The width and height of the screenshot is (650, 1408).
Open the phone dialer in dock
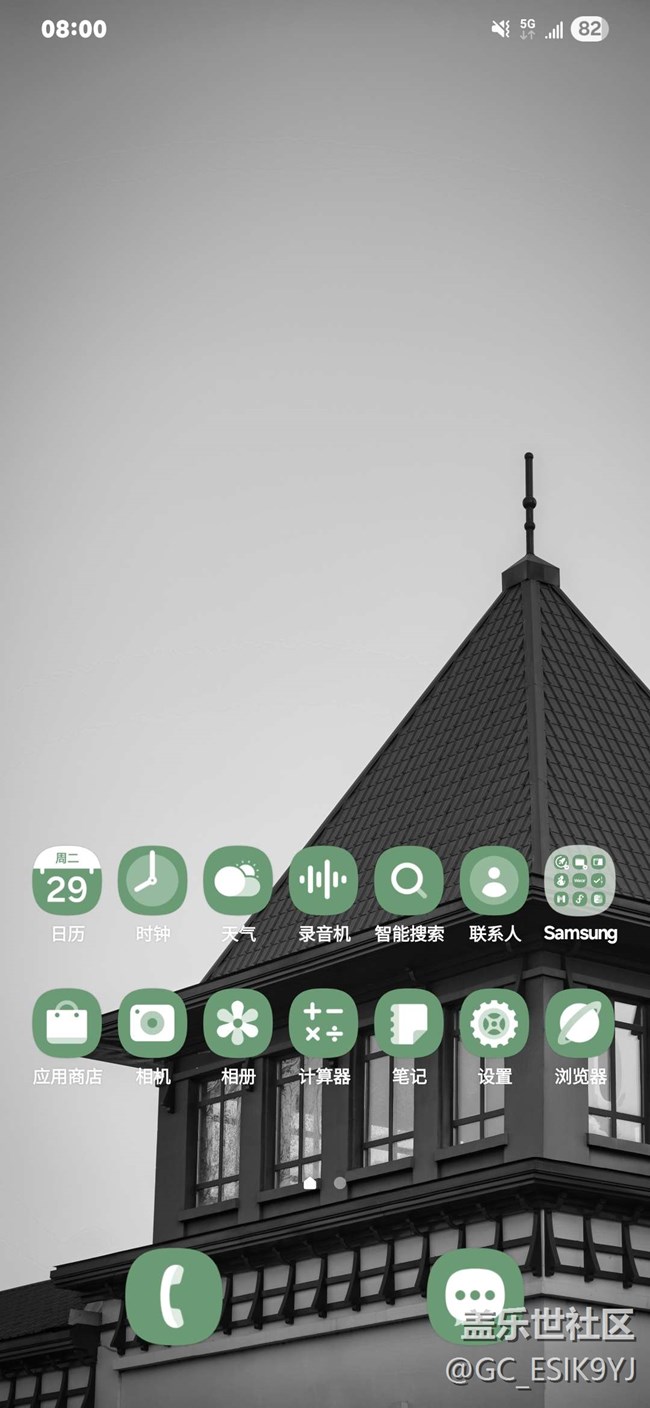tap(174, 1296)
